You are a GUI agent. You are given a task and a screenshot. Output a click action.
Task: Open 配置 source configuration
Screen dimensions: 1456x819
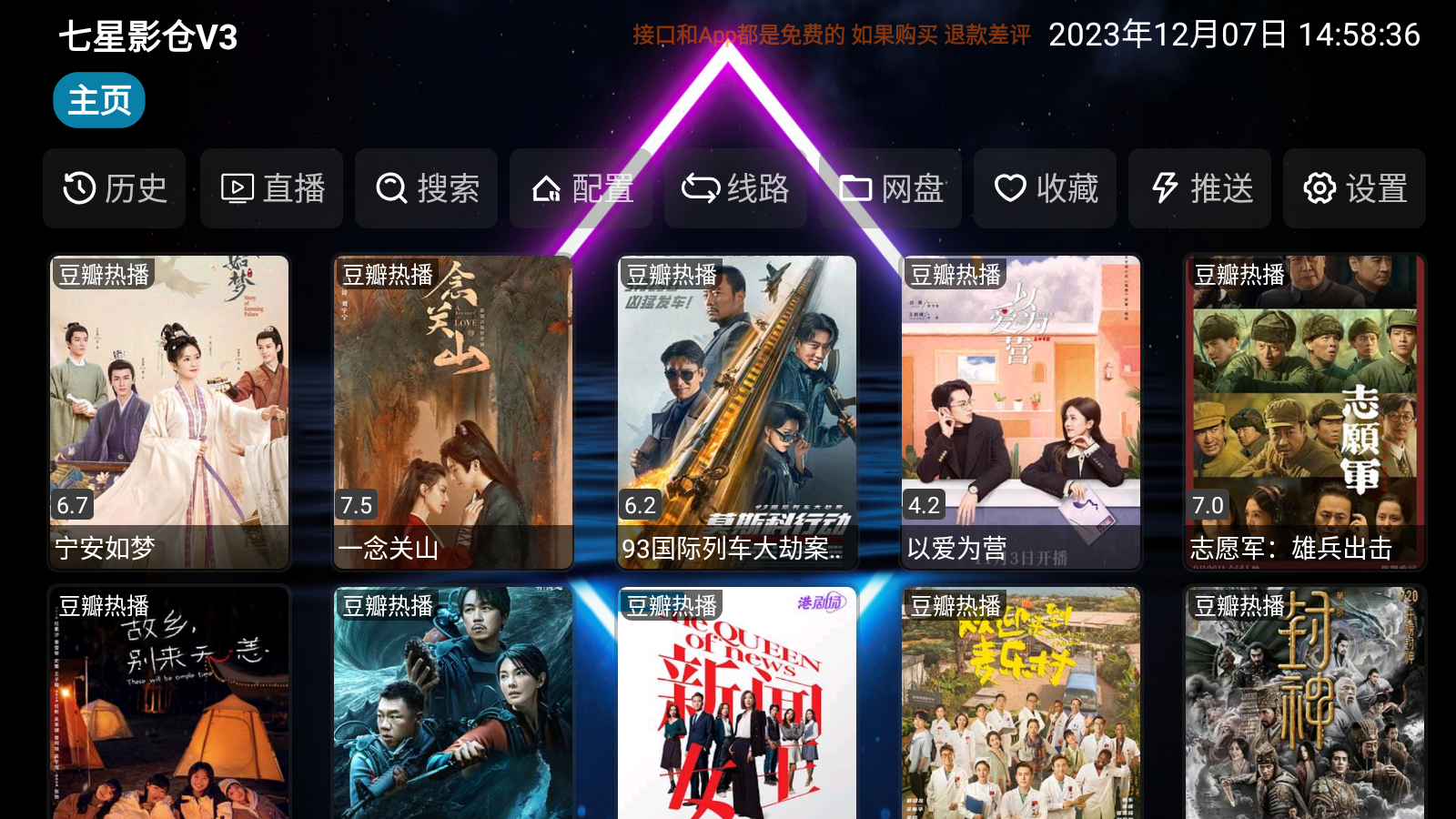point(581,188)
